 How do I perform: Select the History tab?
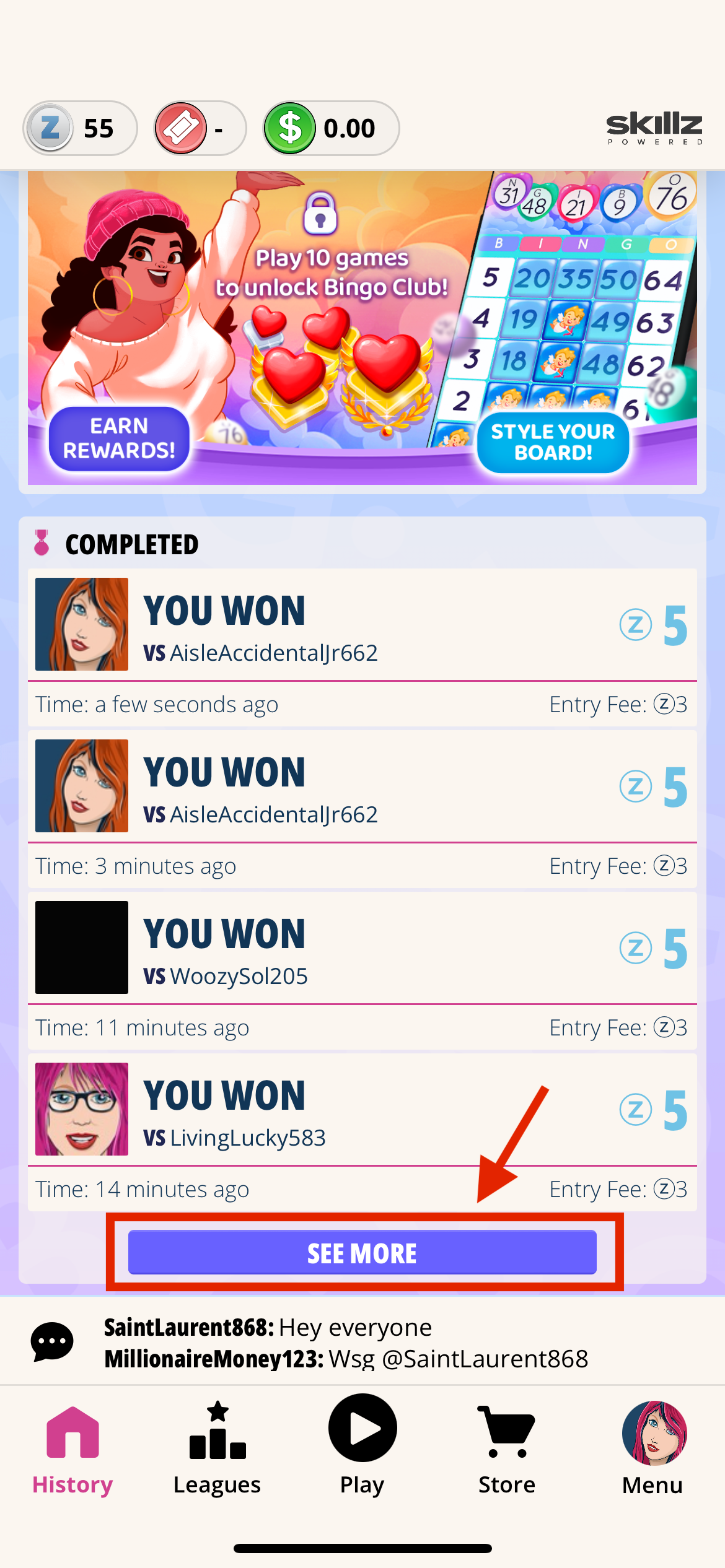[72, 1448]
